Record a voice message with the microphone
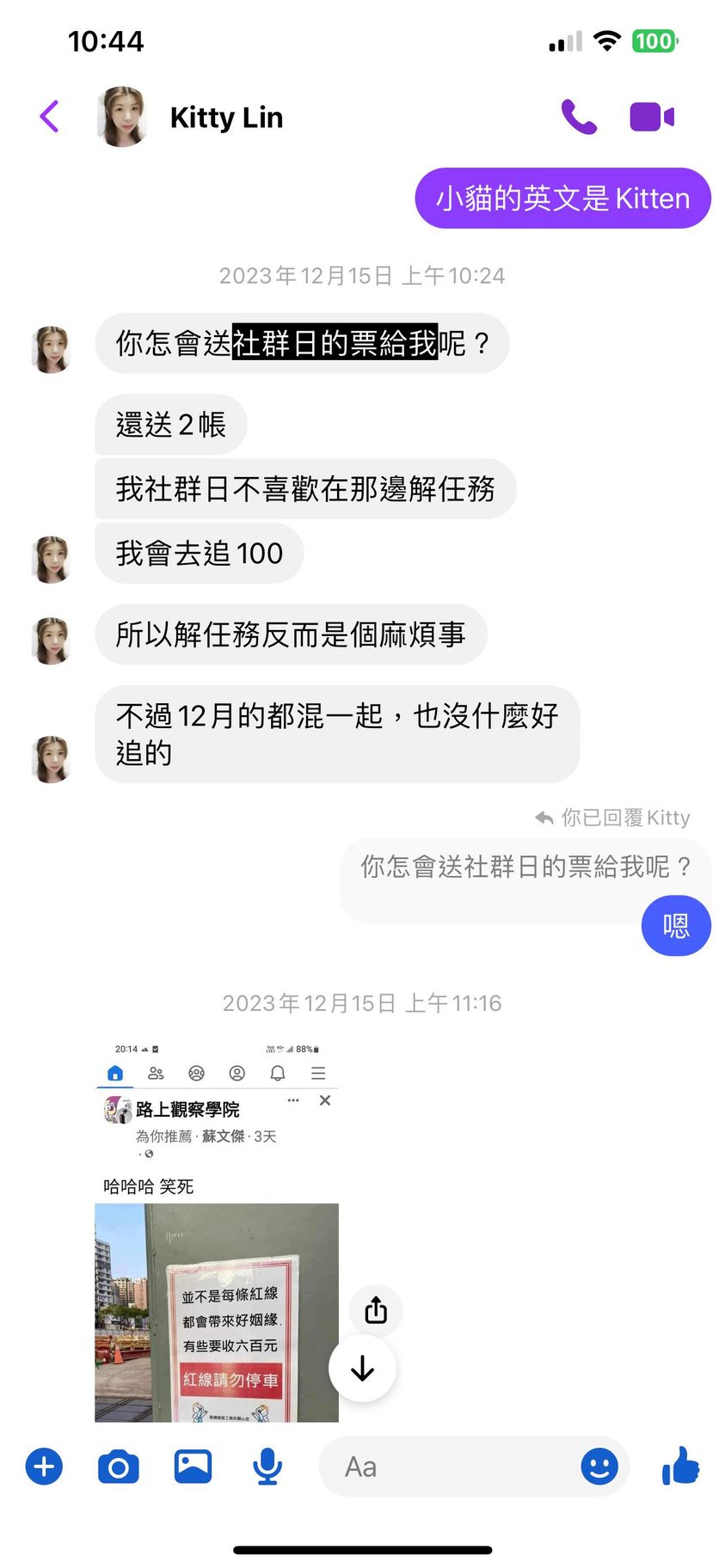Image resolution: width=725 pixels, height=1568 pixels. click(267, 1466)
